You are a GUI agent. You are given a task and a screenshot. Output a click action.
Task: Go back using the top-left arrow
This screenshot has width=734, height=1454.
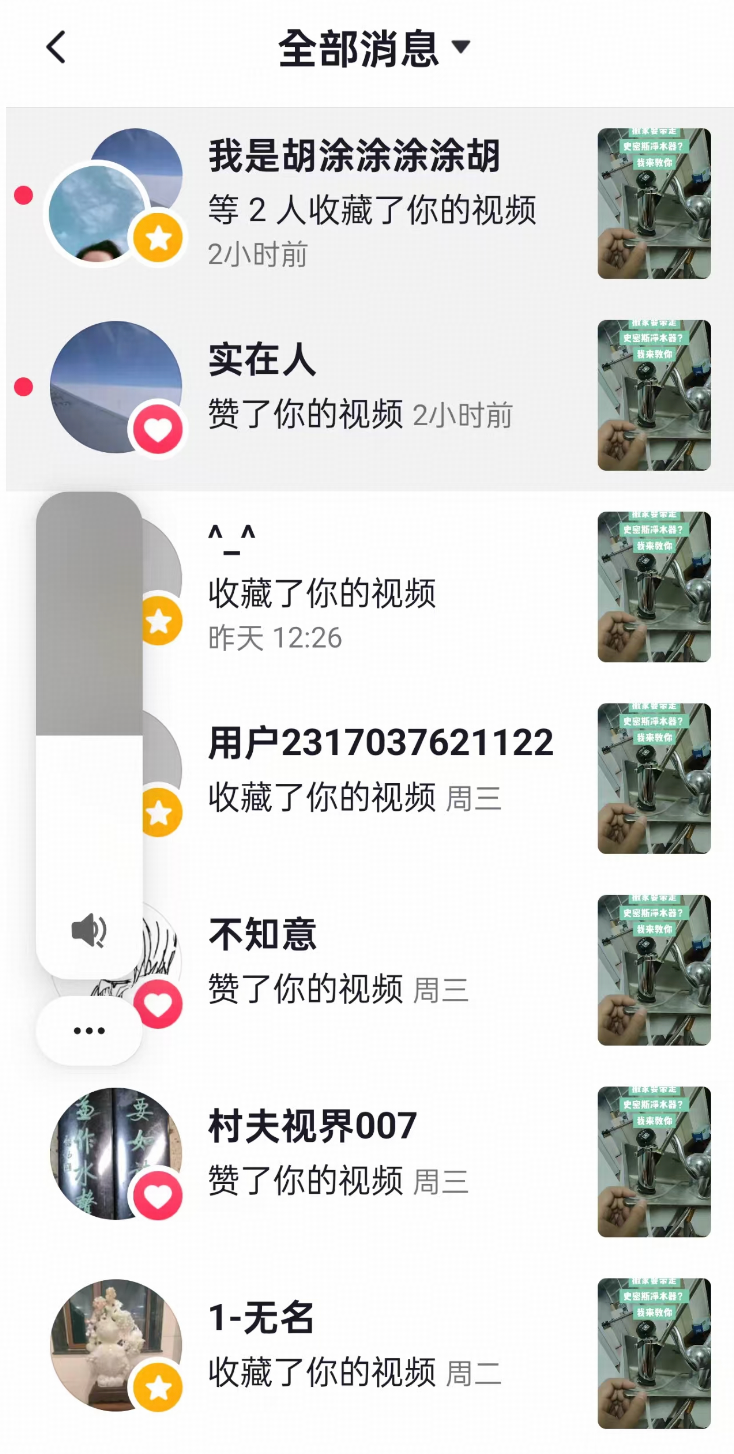point(56,47)
